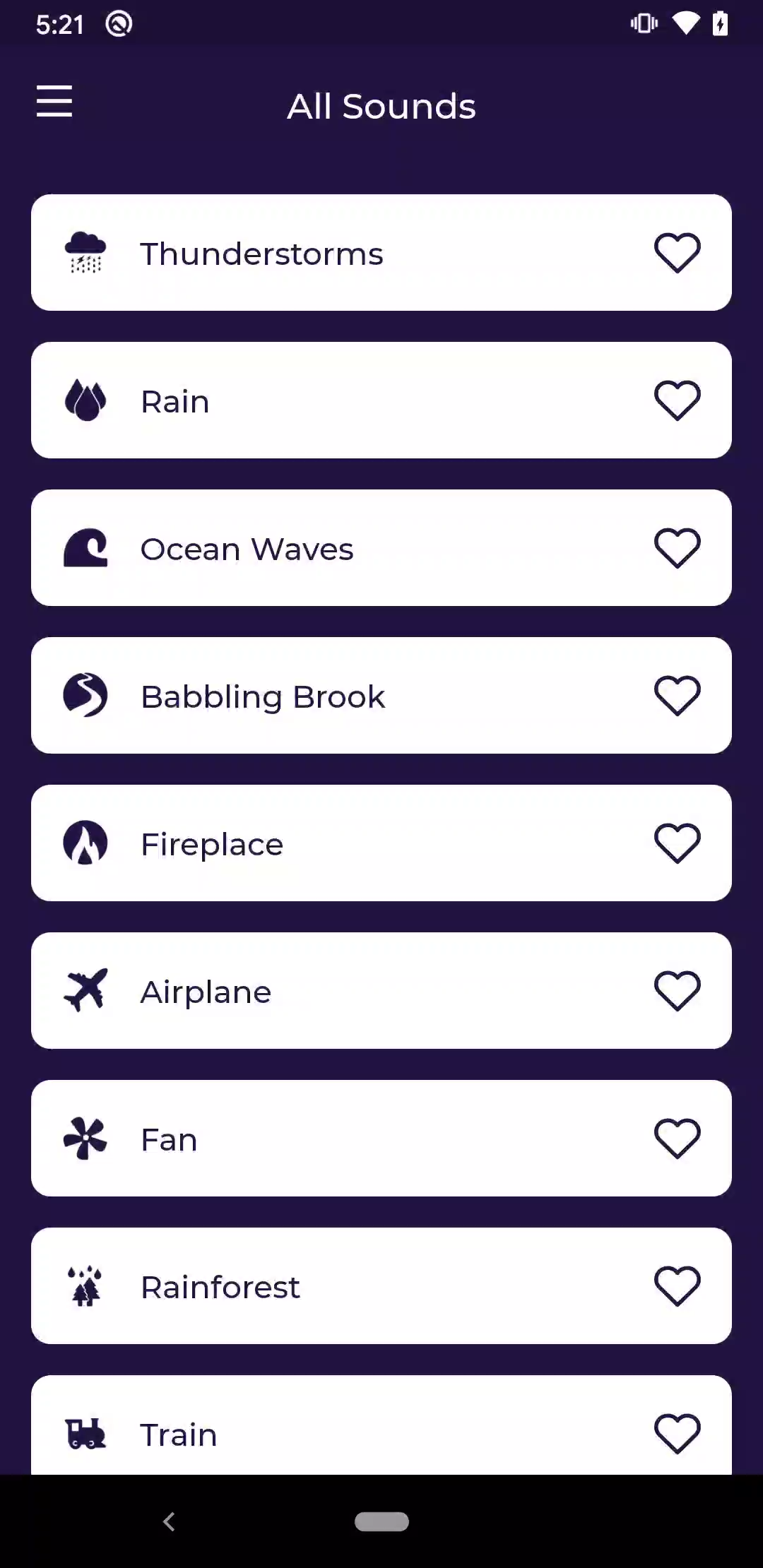Like the Fireplace sound
763x1568 pixels.
tap(677, 843)
